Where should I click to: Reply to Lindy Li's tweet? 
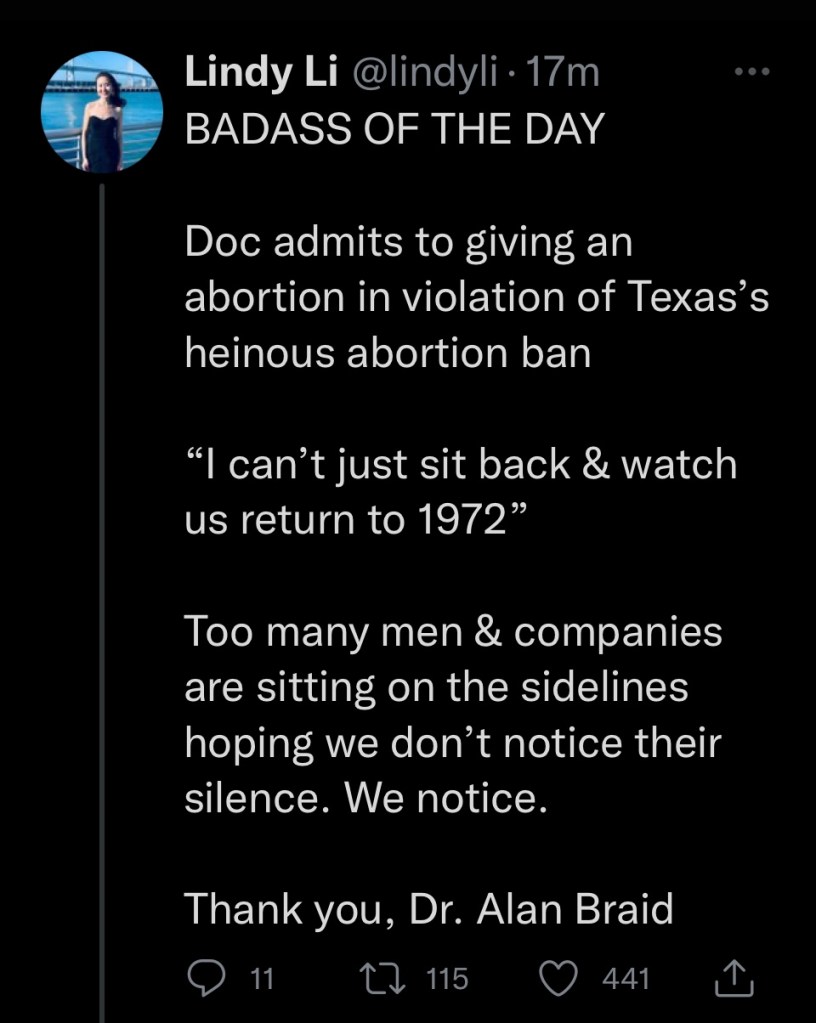tap(207, 978)
